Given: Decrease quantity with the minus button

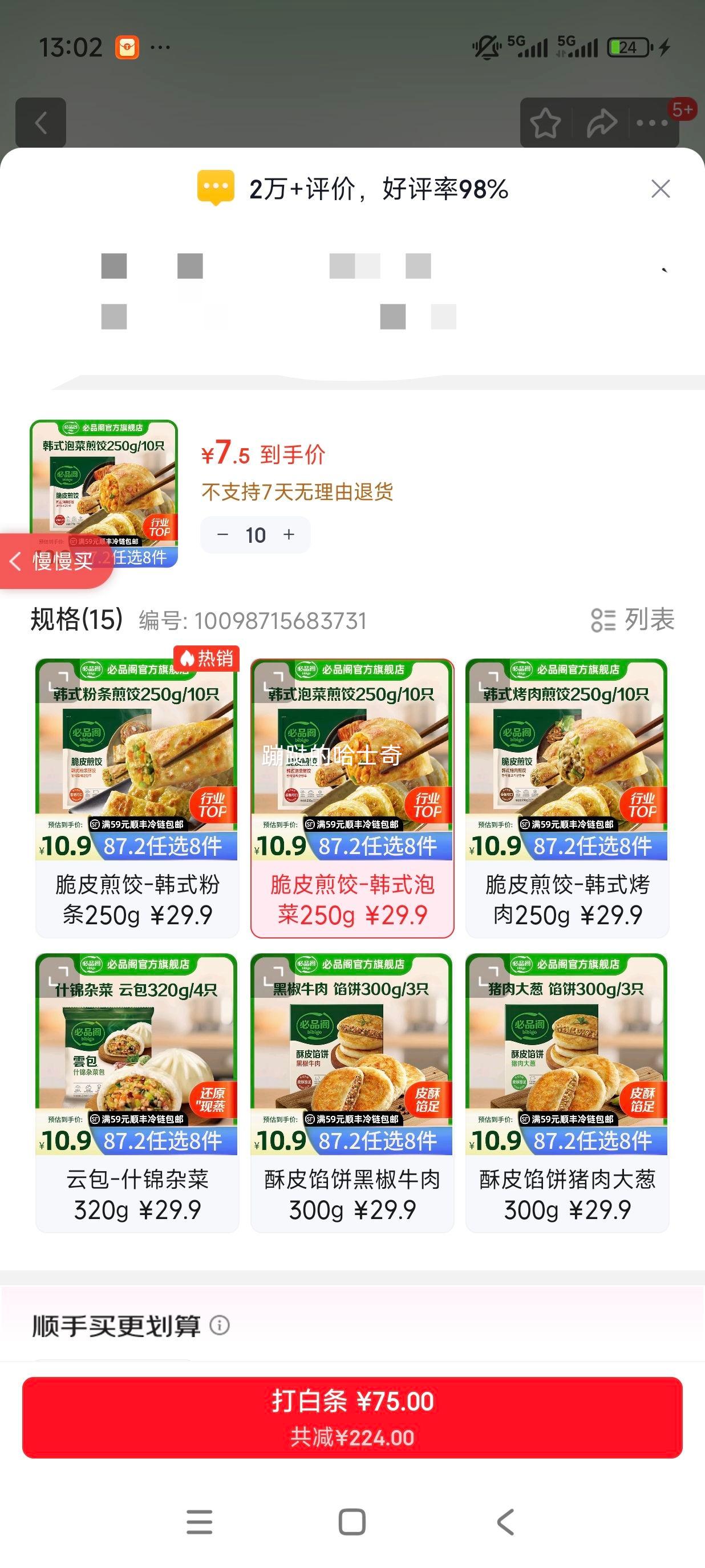Looking at the screenshot, I should pyautogui.click(x=223, y=535).
